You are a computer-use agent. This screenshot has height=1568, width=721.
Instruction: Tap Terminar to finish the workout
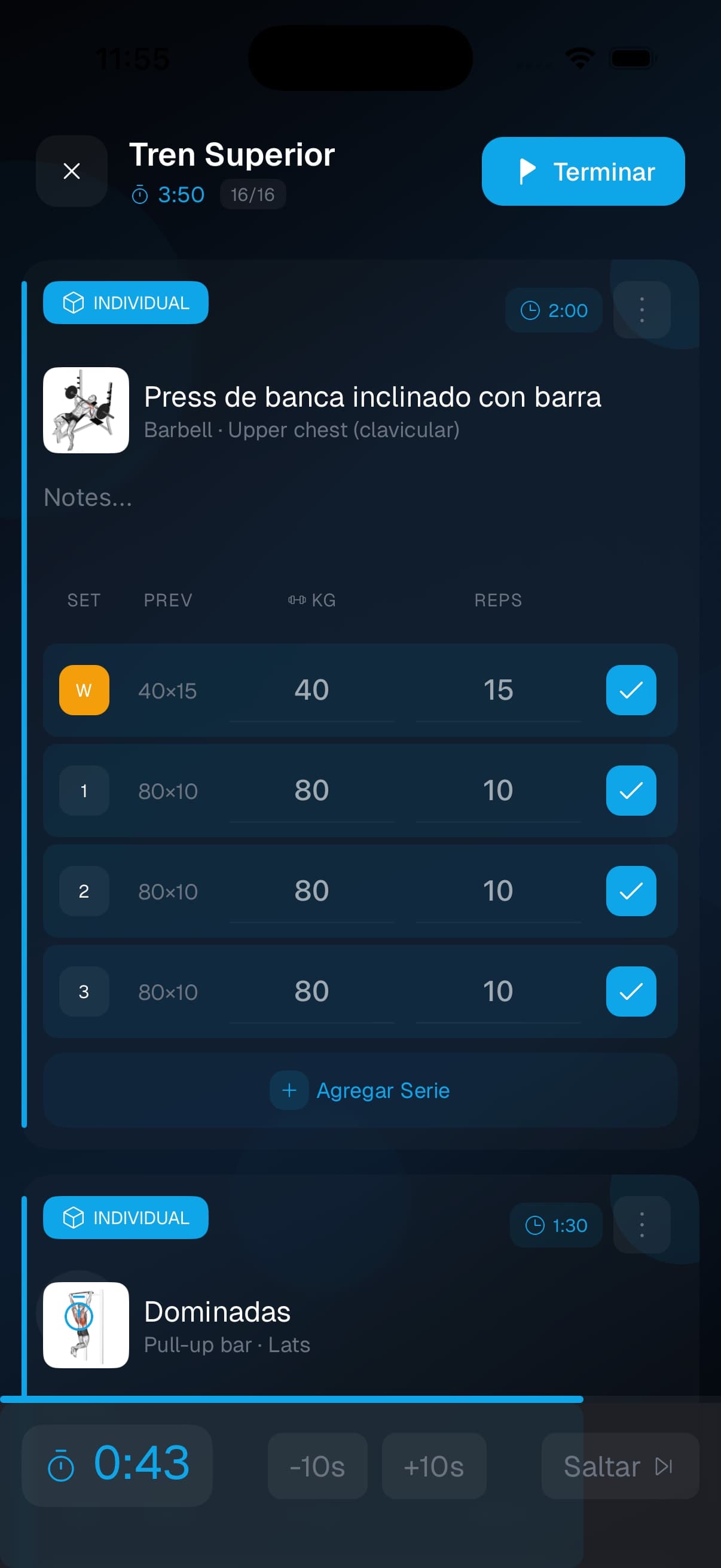click(x=583, y=171)
